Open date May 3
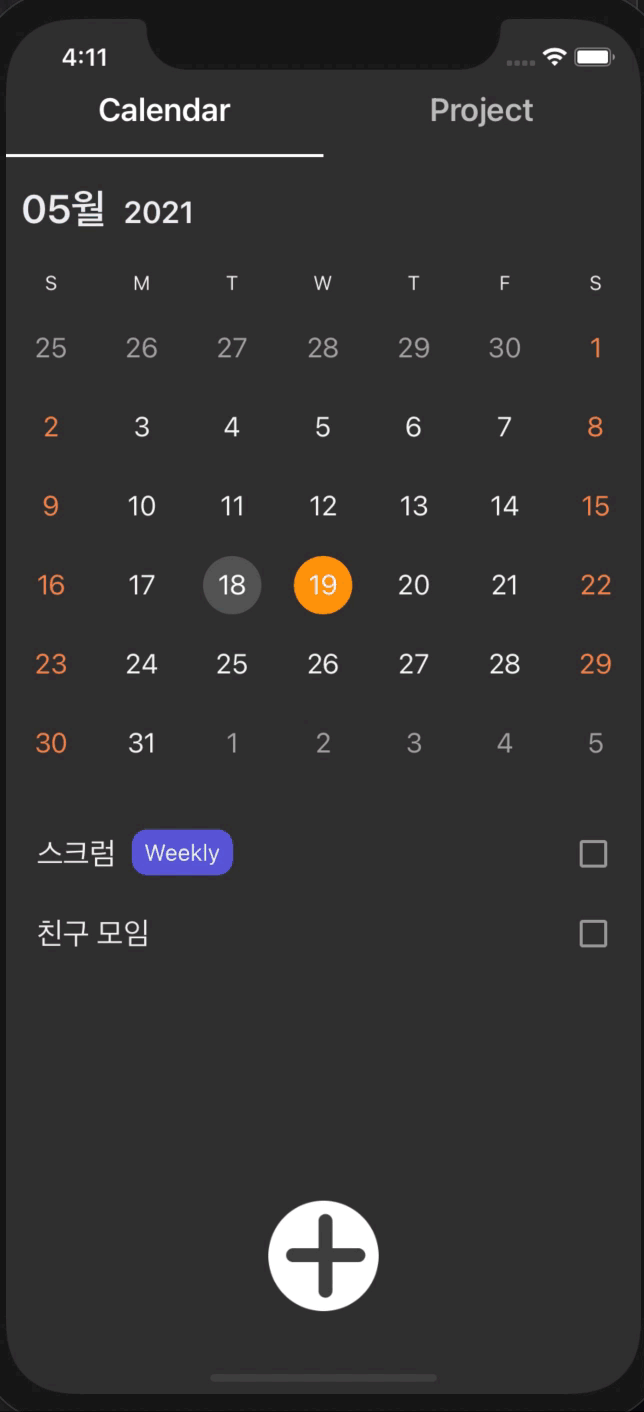The image size is (644, 1412). click(142, 427)
